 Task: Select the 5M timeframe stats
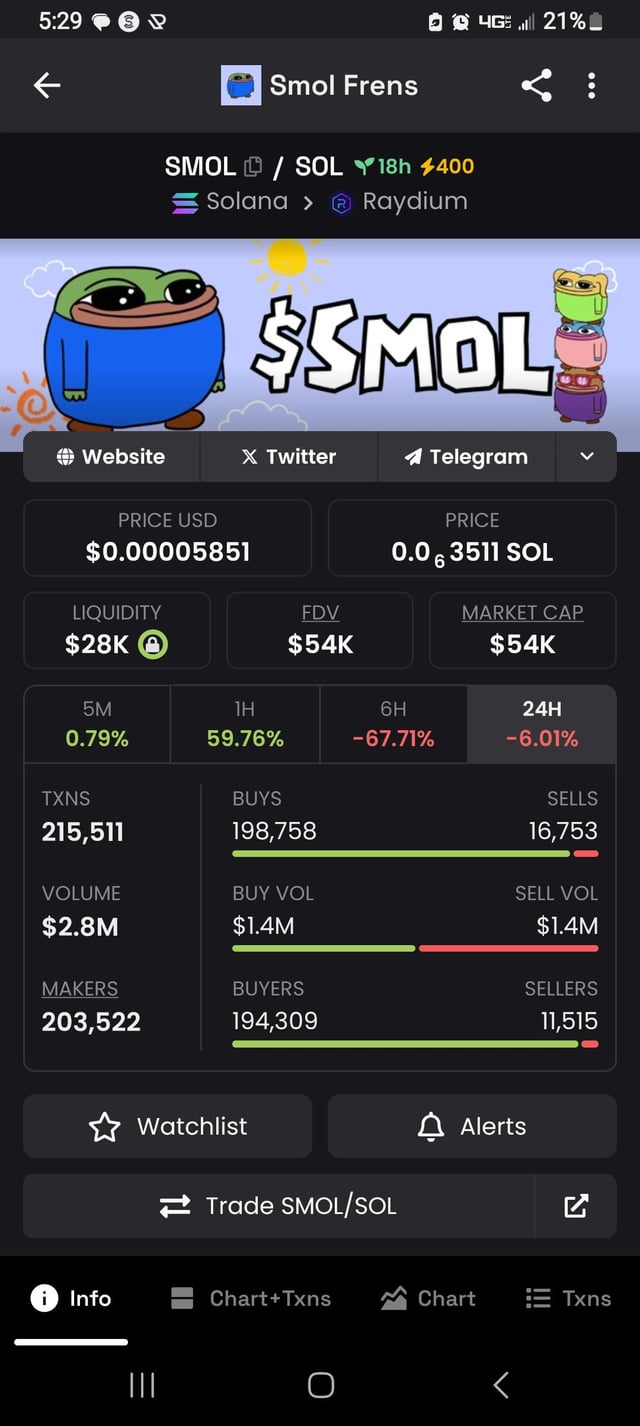tap(97, 724)
